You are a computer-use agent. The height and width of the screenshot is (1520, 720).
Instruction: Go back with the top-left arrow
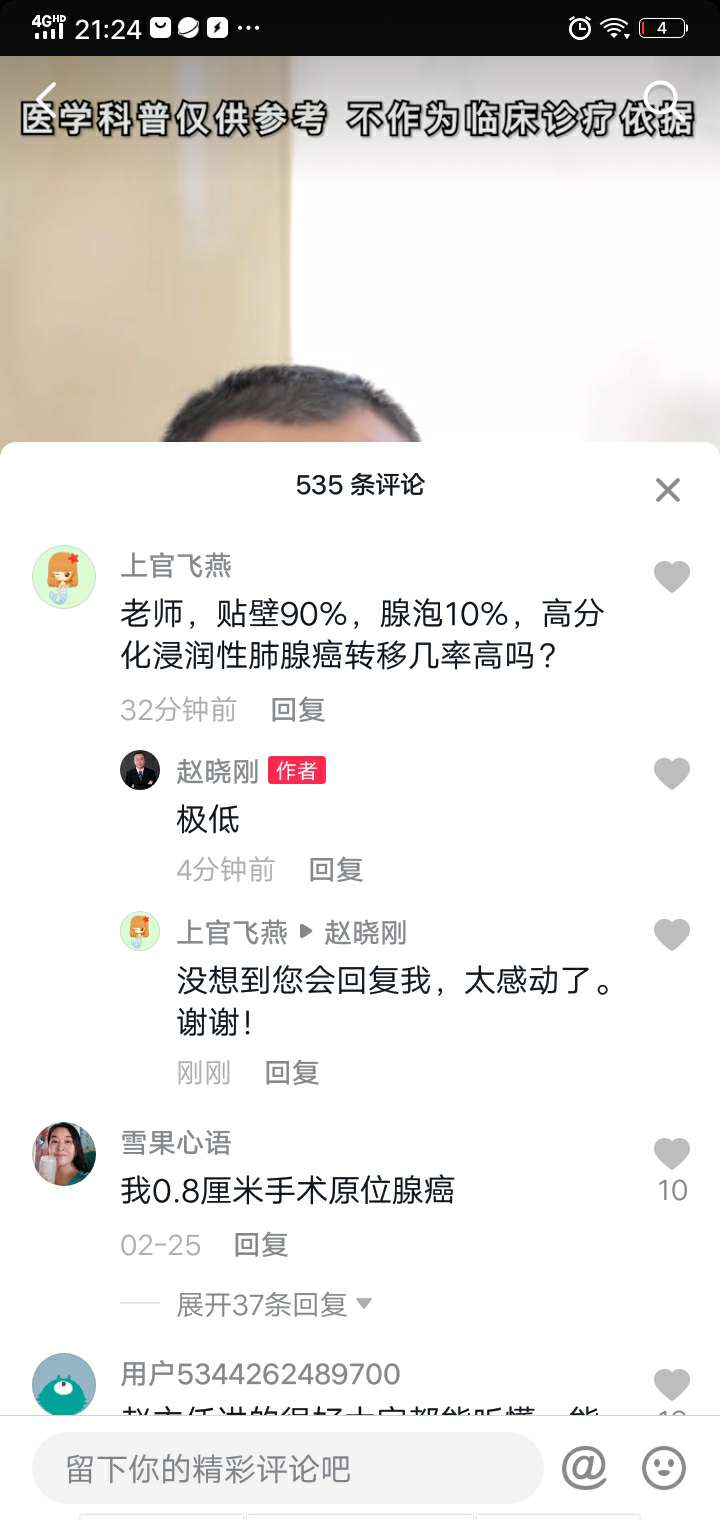pyautogui.click(x=46, y=98)
